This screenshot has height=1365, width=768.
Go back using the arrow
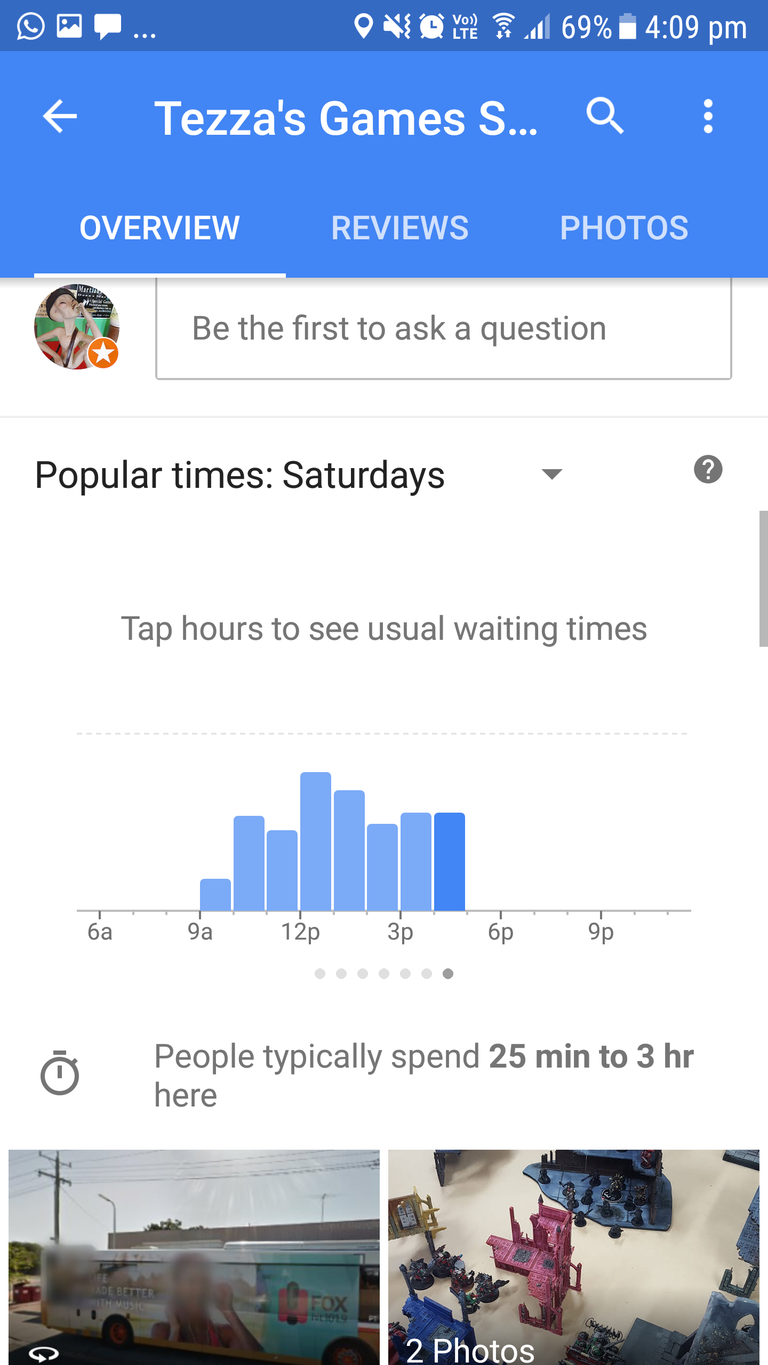pos(60,118)
